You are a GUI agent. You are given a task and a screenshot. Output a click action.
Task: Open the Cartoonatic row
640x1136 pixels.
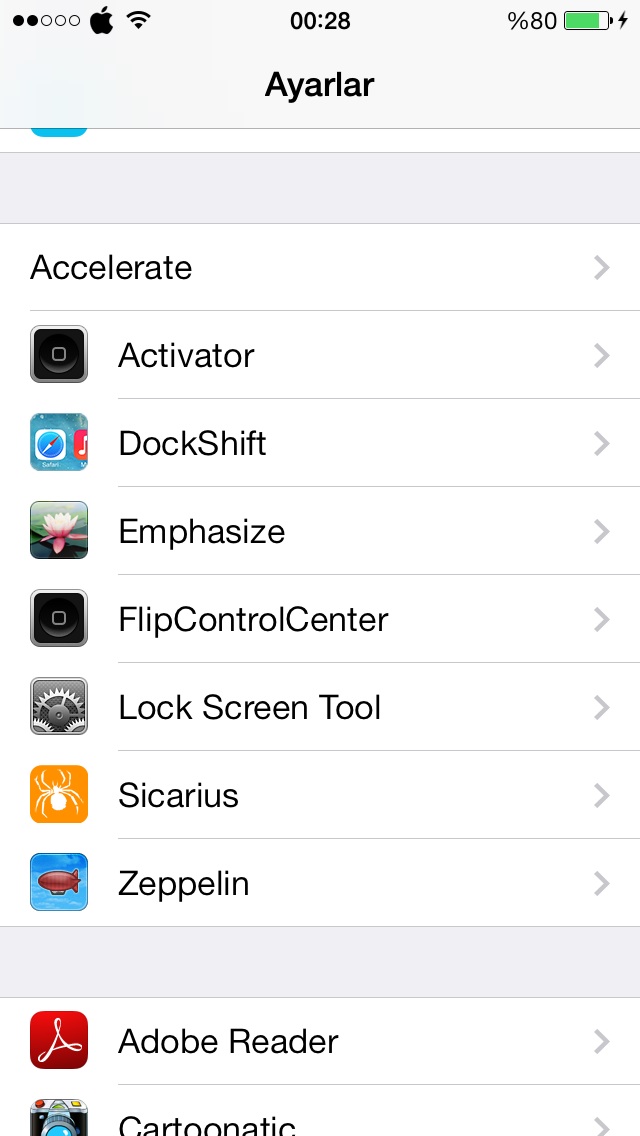coord(320,1111)
